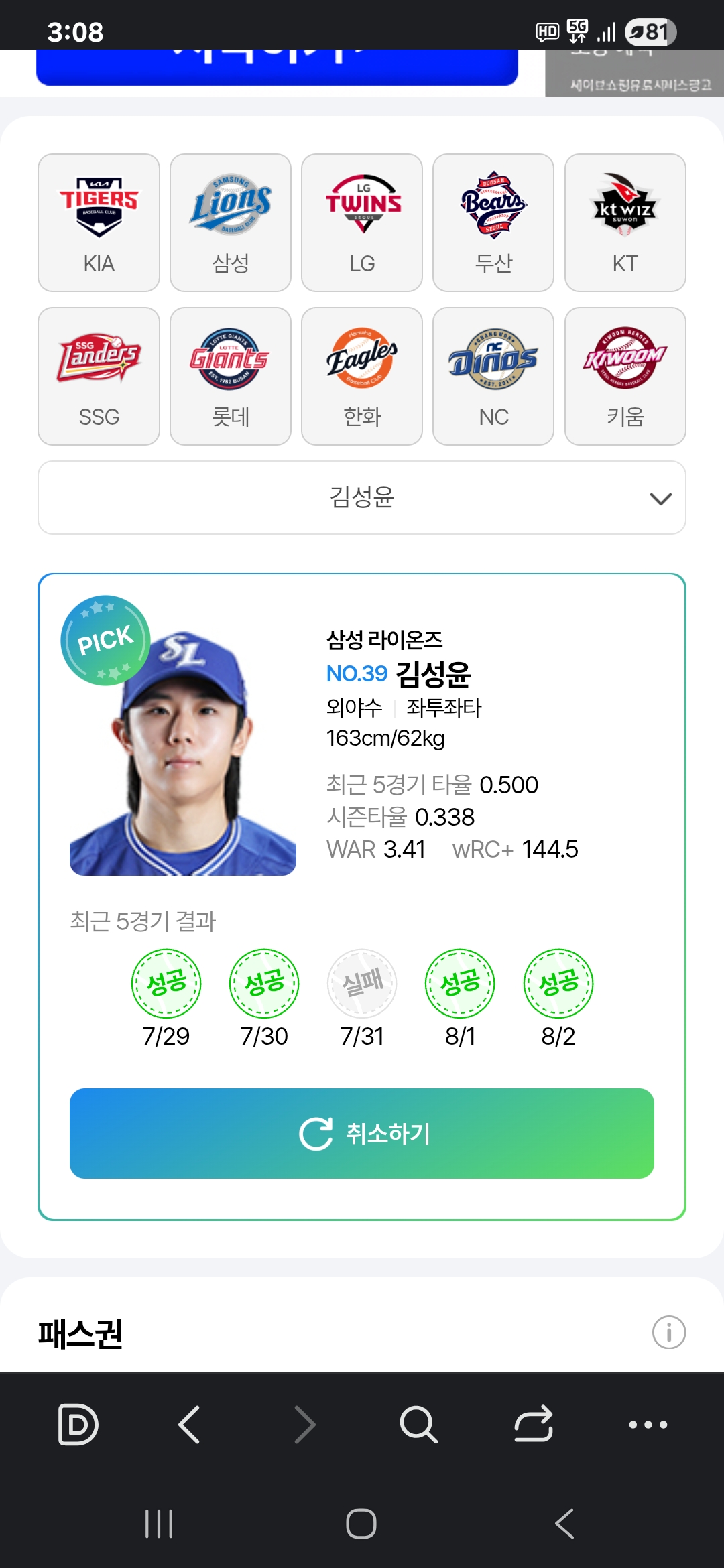The width and height of the screenshot is (724, 1568).
Task: Choose the 키움 Heroes team
Action: 625,376
